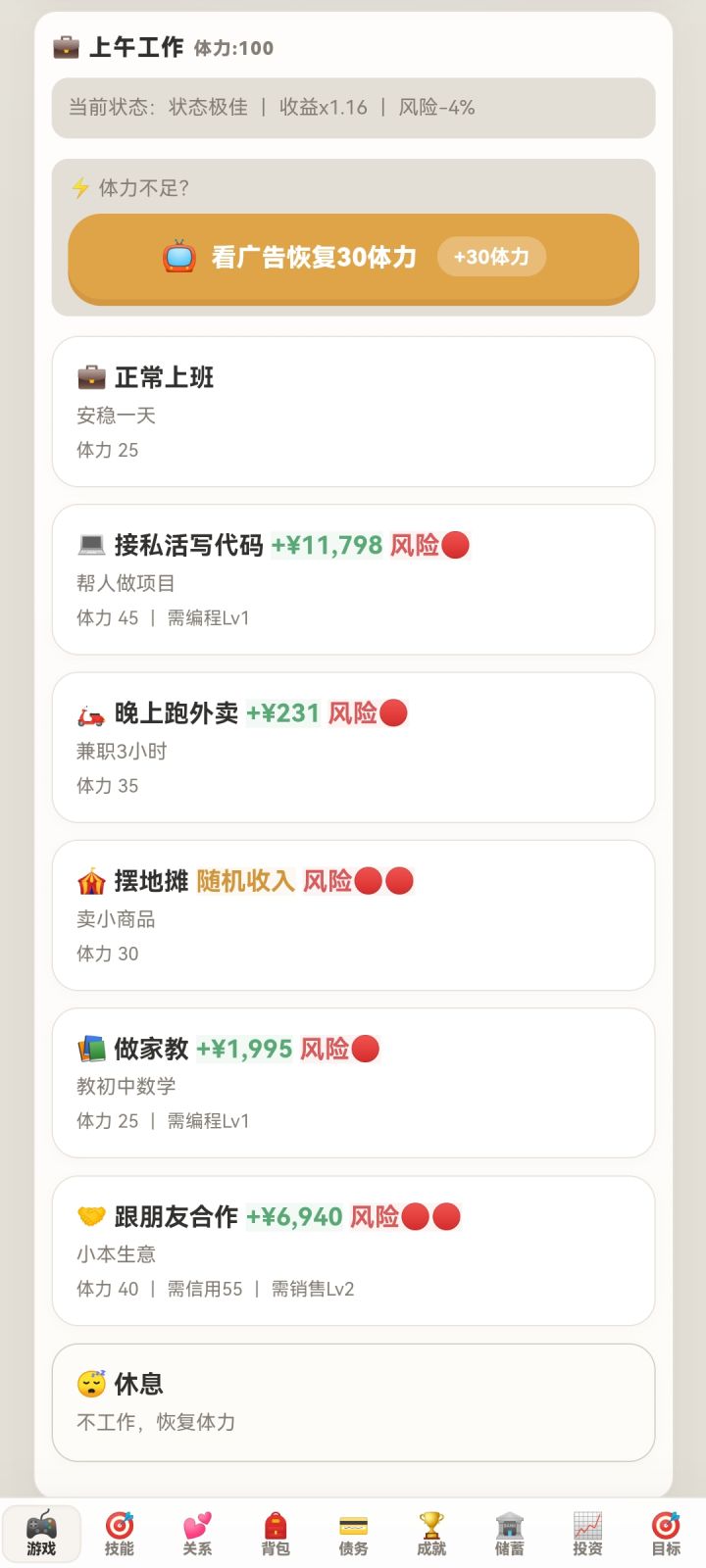This screenshot has height=1568, width=706.
Task: Select 休息 to rest and recover
Action: (353, 1401)
